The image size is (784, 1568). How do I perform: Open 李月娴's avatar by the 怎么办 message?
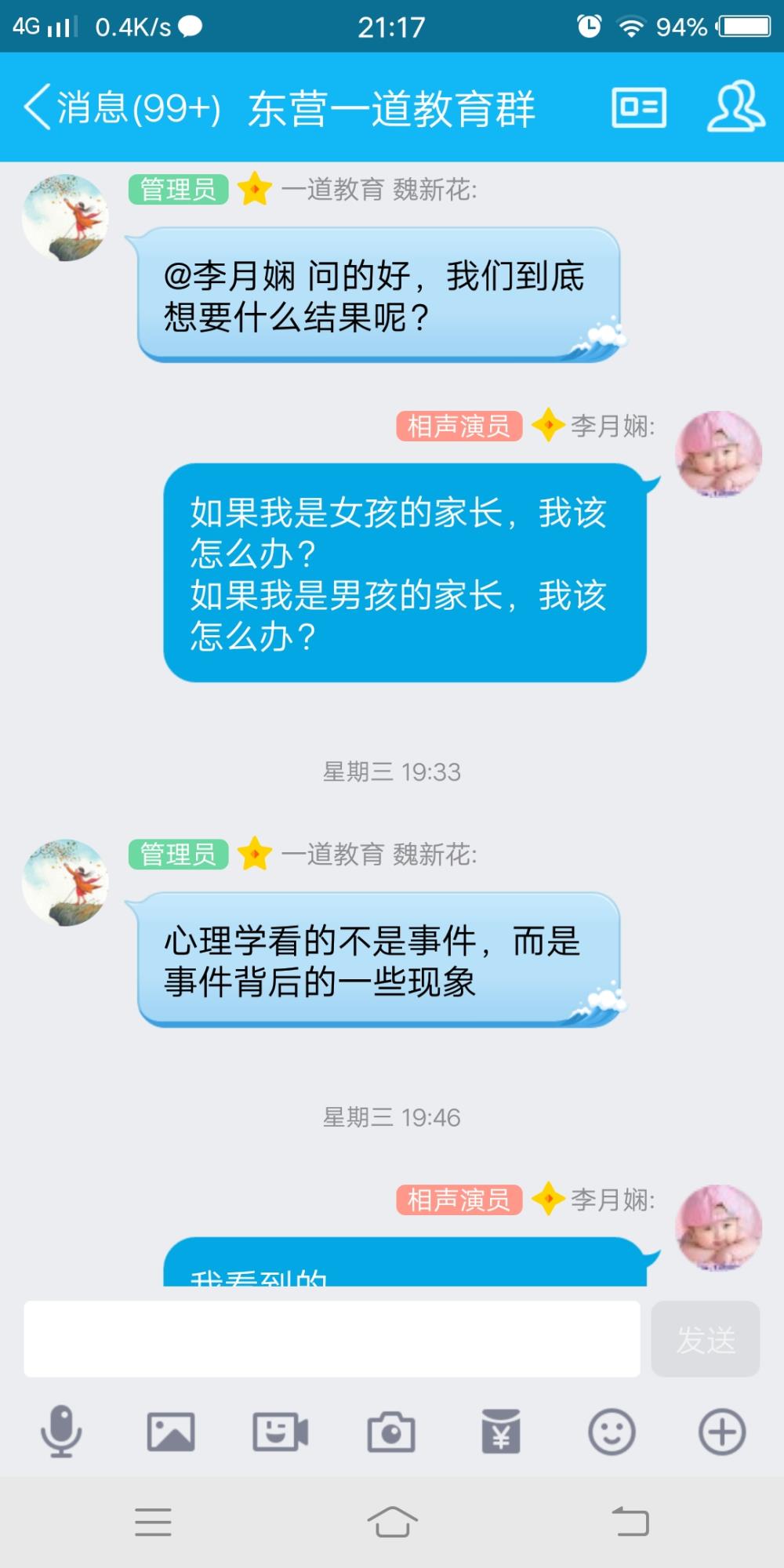point(719,454)
